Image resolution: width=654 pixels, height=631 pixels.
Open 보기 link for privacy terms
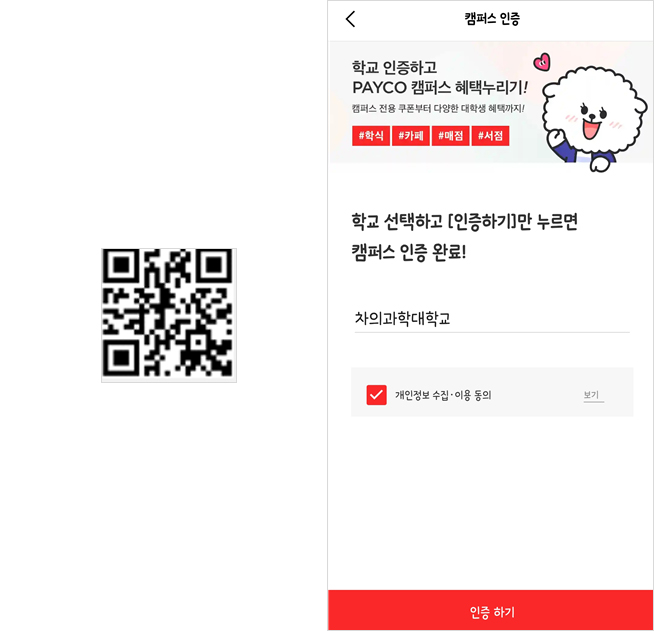592,395
